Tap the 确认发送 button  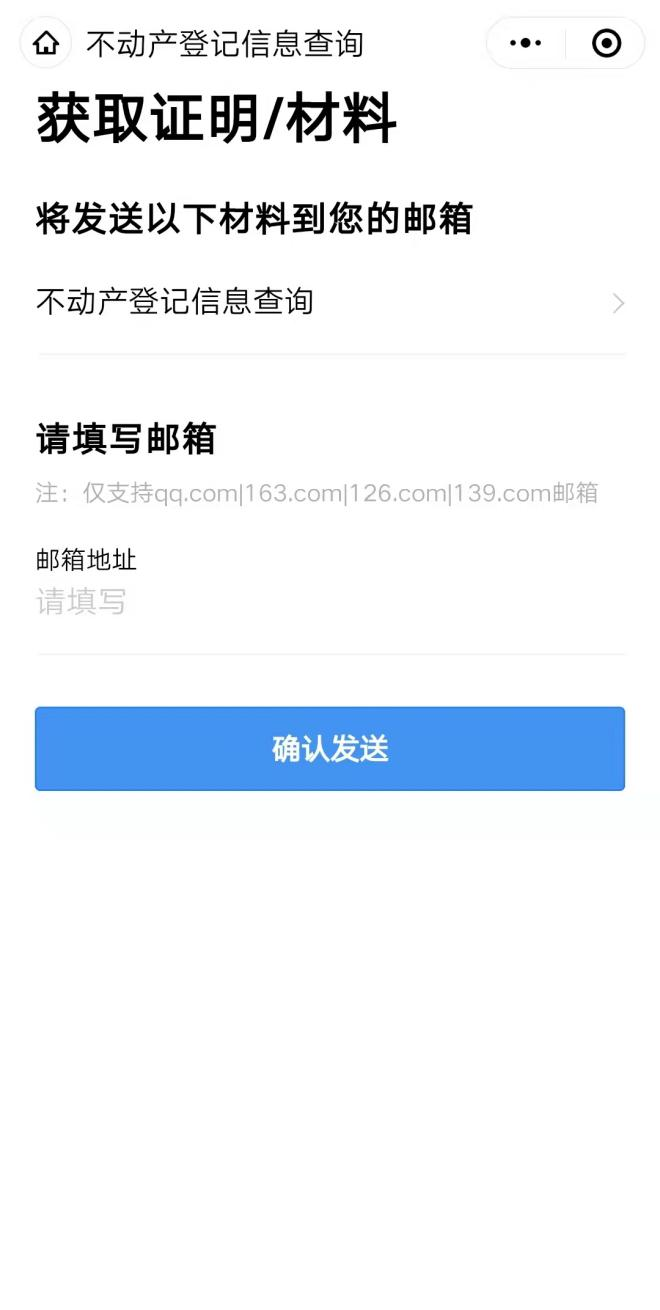[x=330, y=749]
